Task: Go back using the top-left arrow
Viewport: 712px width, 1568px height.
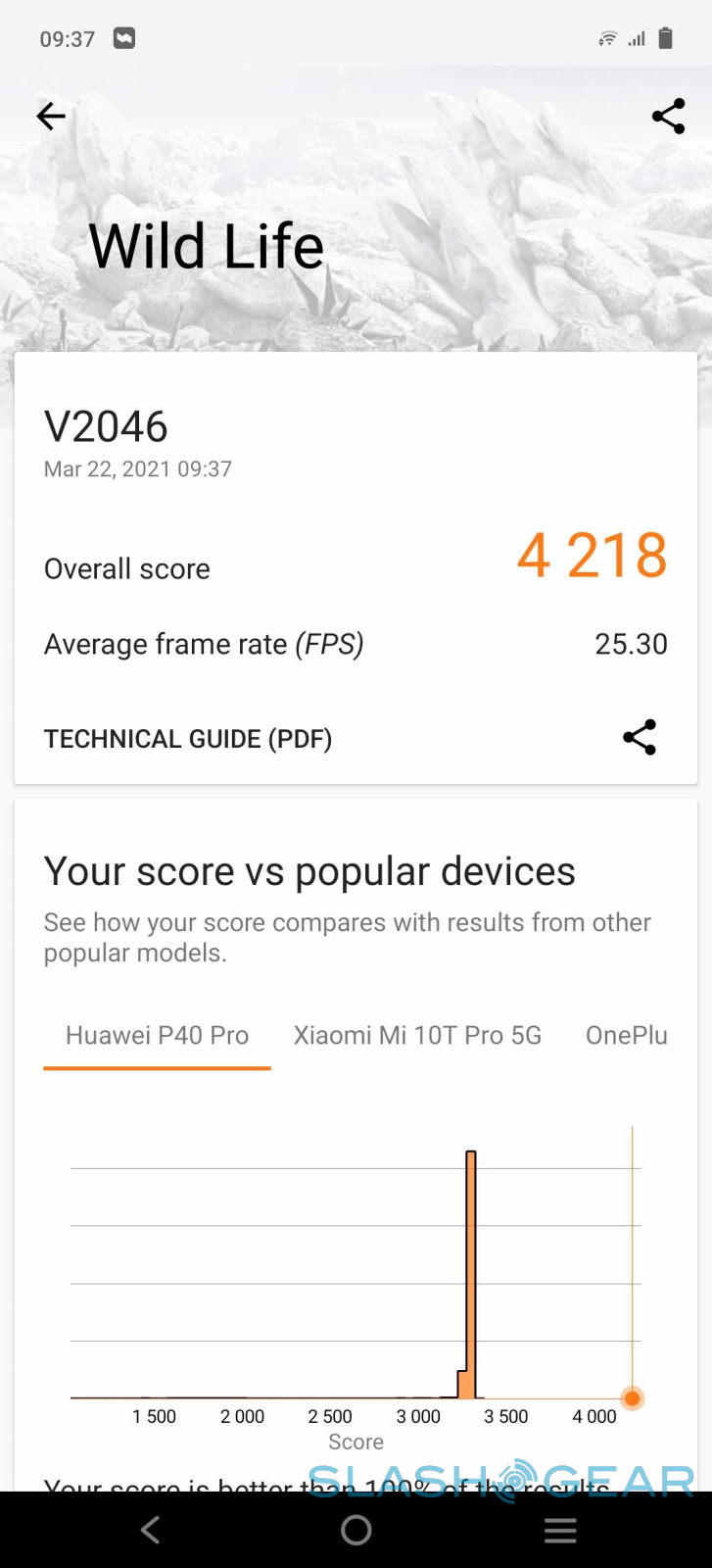Action: tap(51, 117)
